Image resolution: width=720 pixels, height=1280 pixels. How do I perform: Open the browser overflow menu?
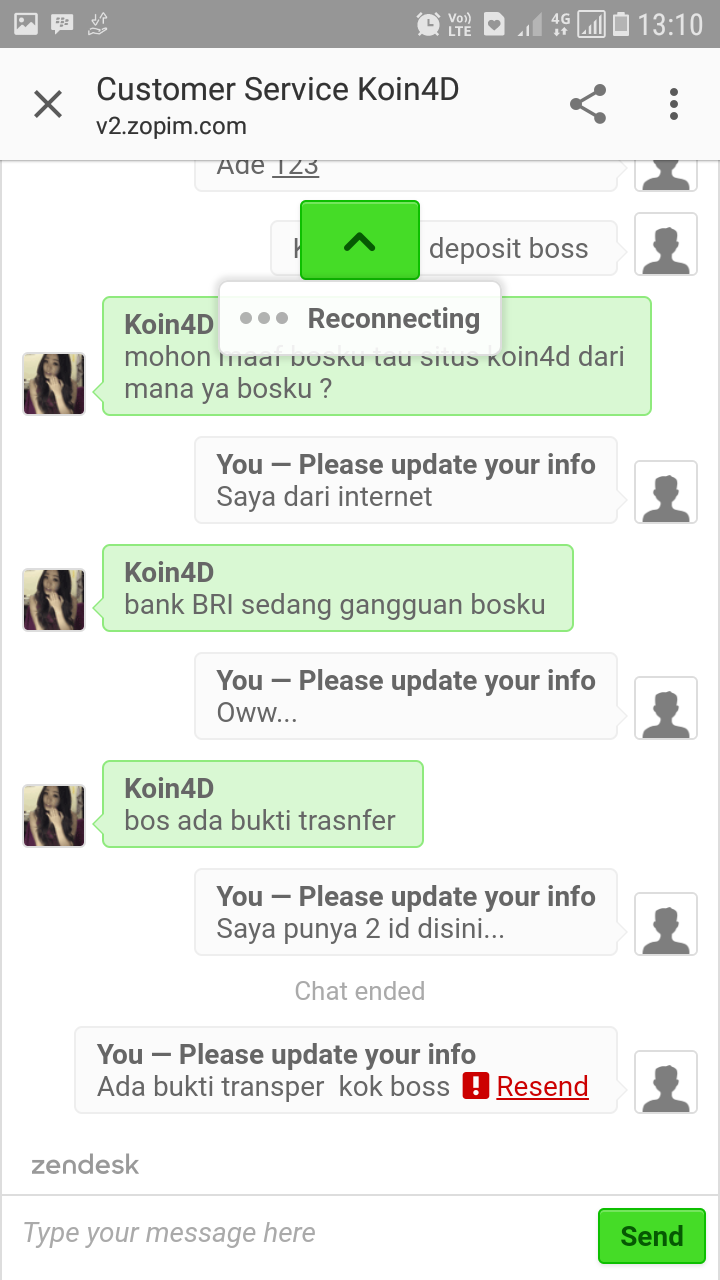pos(674,104)
